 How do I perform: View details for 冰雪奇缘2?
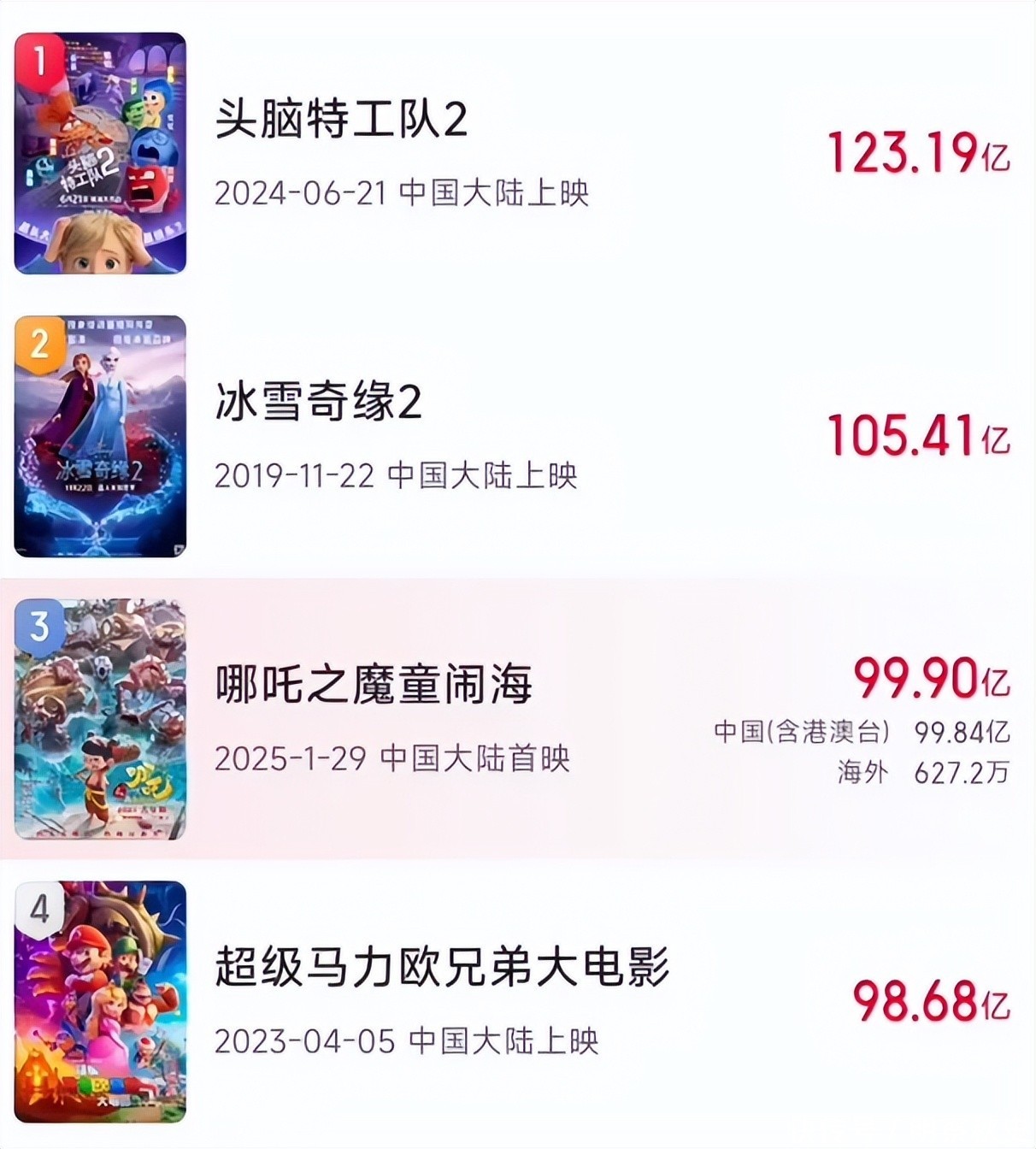click(x=318, y=402)
